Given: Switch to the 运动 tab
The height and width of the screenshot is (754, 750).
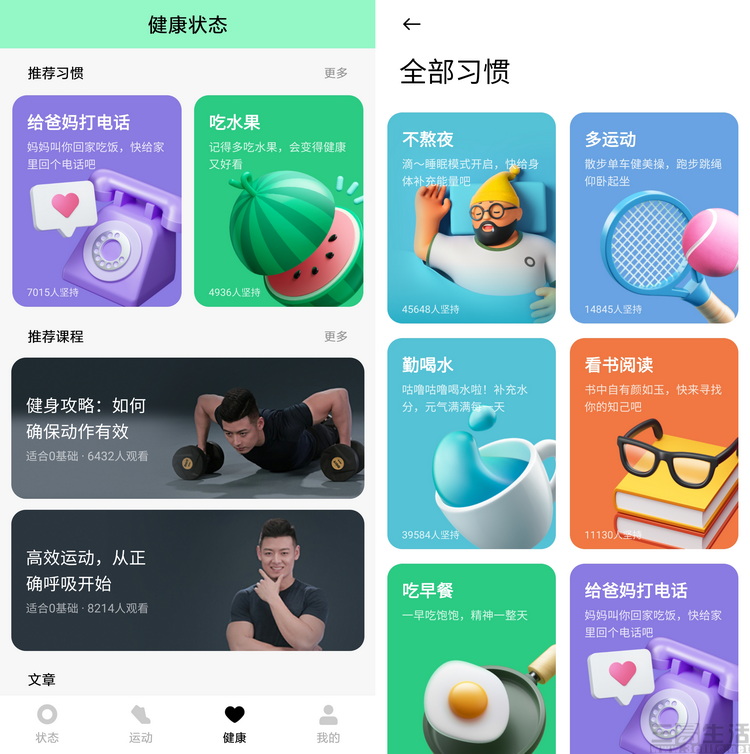Looking at the screenshot, I should point(141,723).
